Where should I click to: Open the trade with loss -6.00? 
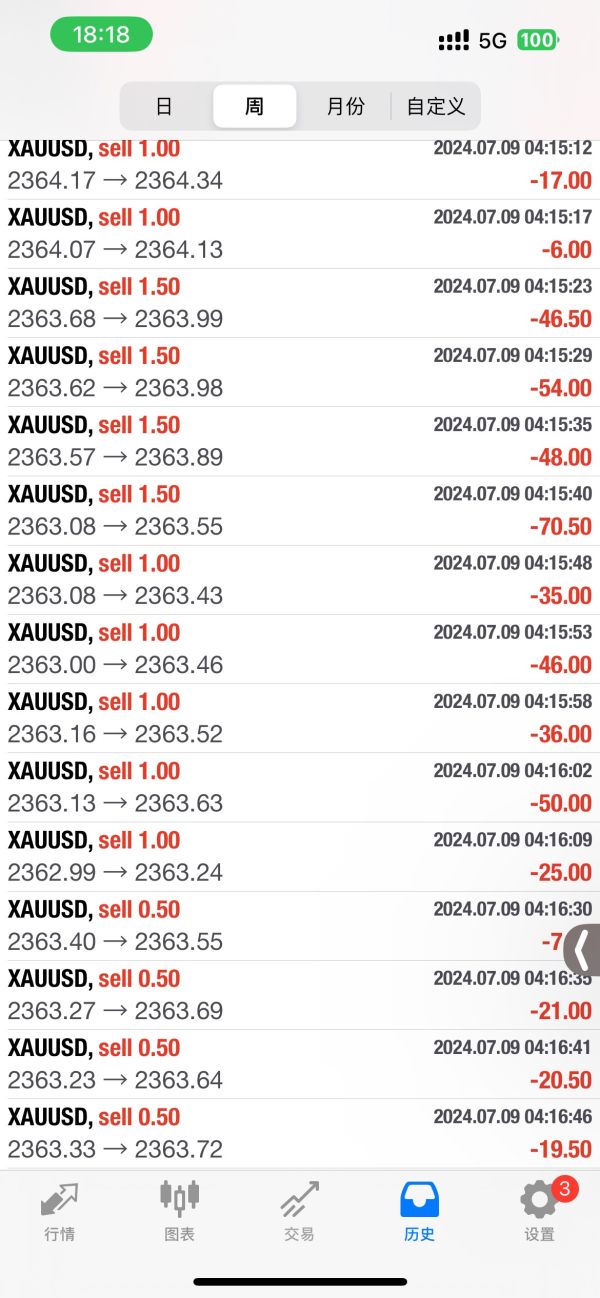pyautogui.click(x=300, y=234)
